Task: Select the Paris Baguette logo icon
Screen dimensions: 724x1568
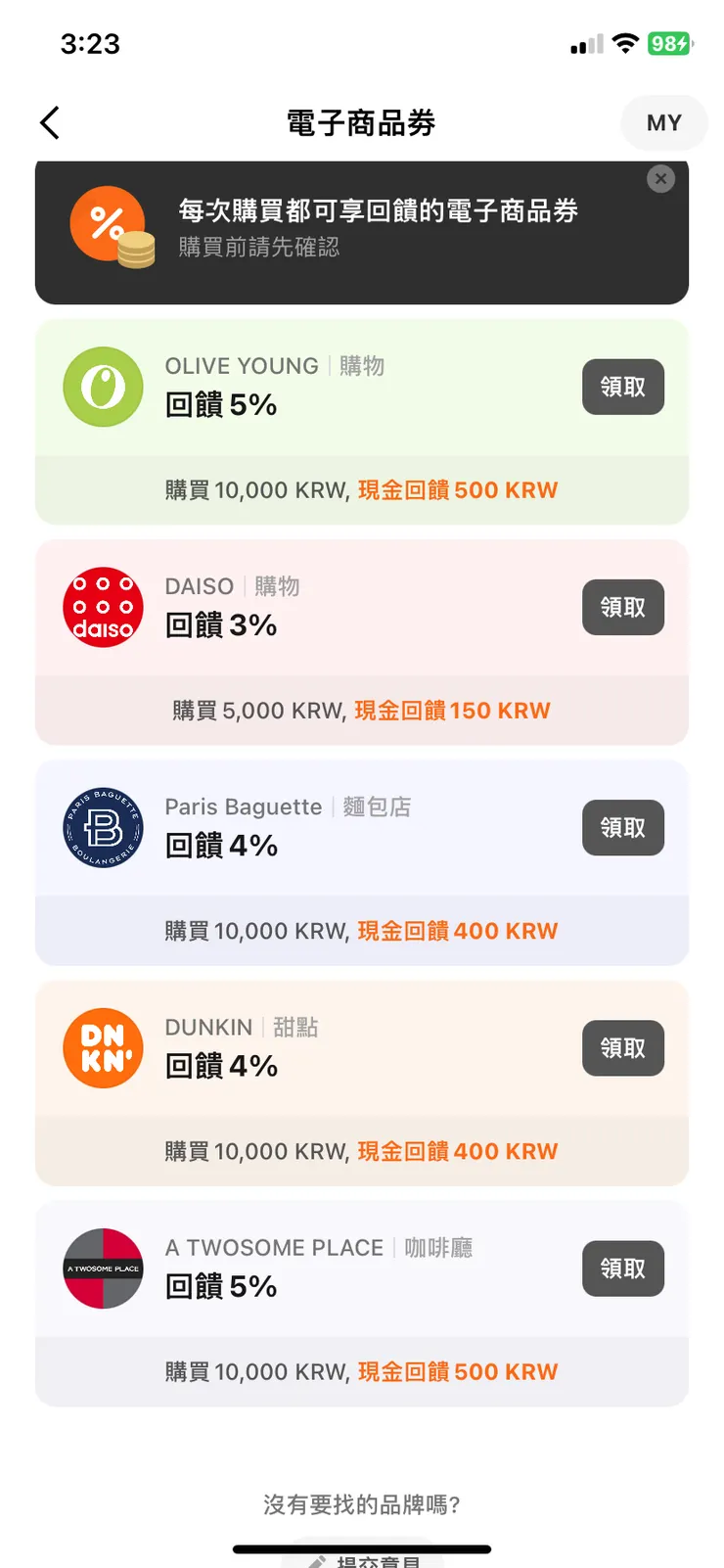Action: (x=103, y=827)
